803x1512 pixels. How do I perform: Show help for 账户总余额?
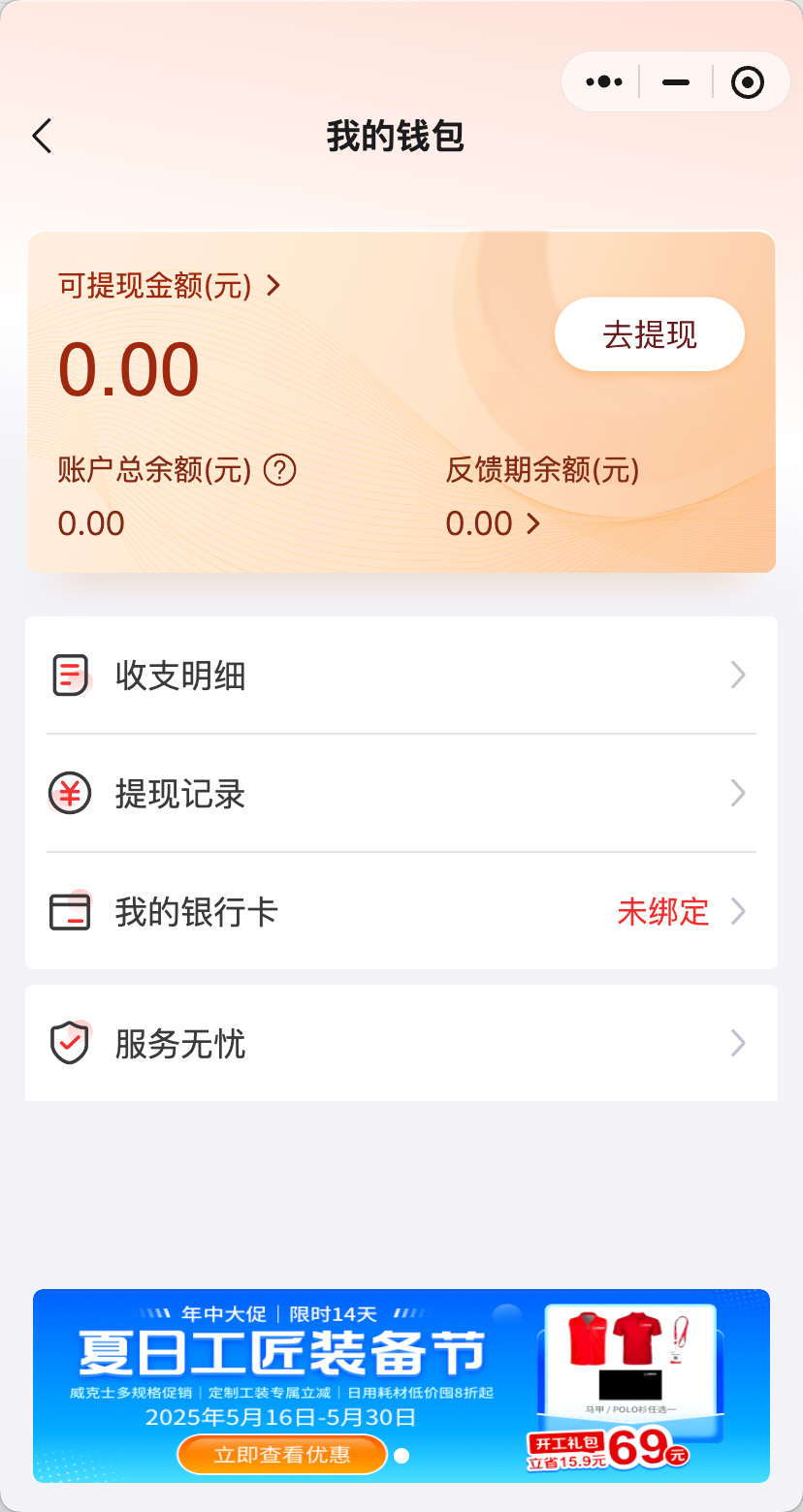[279, 471]
